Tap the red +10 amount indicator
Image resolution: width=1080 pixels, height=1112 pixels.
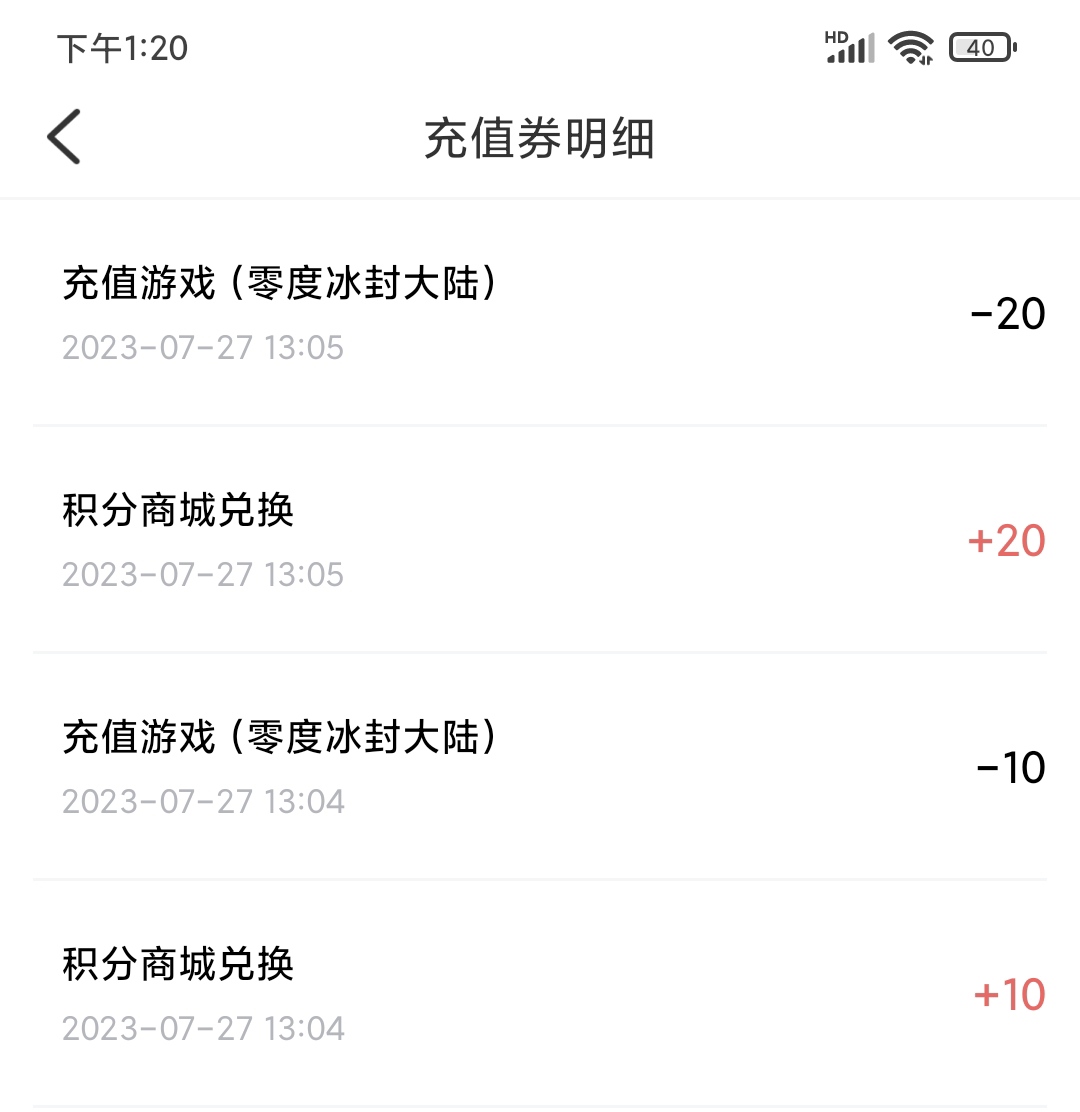(x=1010, y=994)
